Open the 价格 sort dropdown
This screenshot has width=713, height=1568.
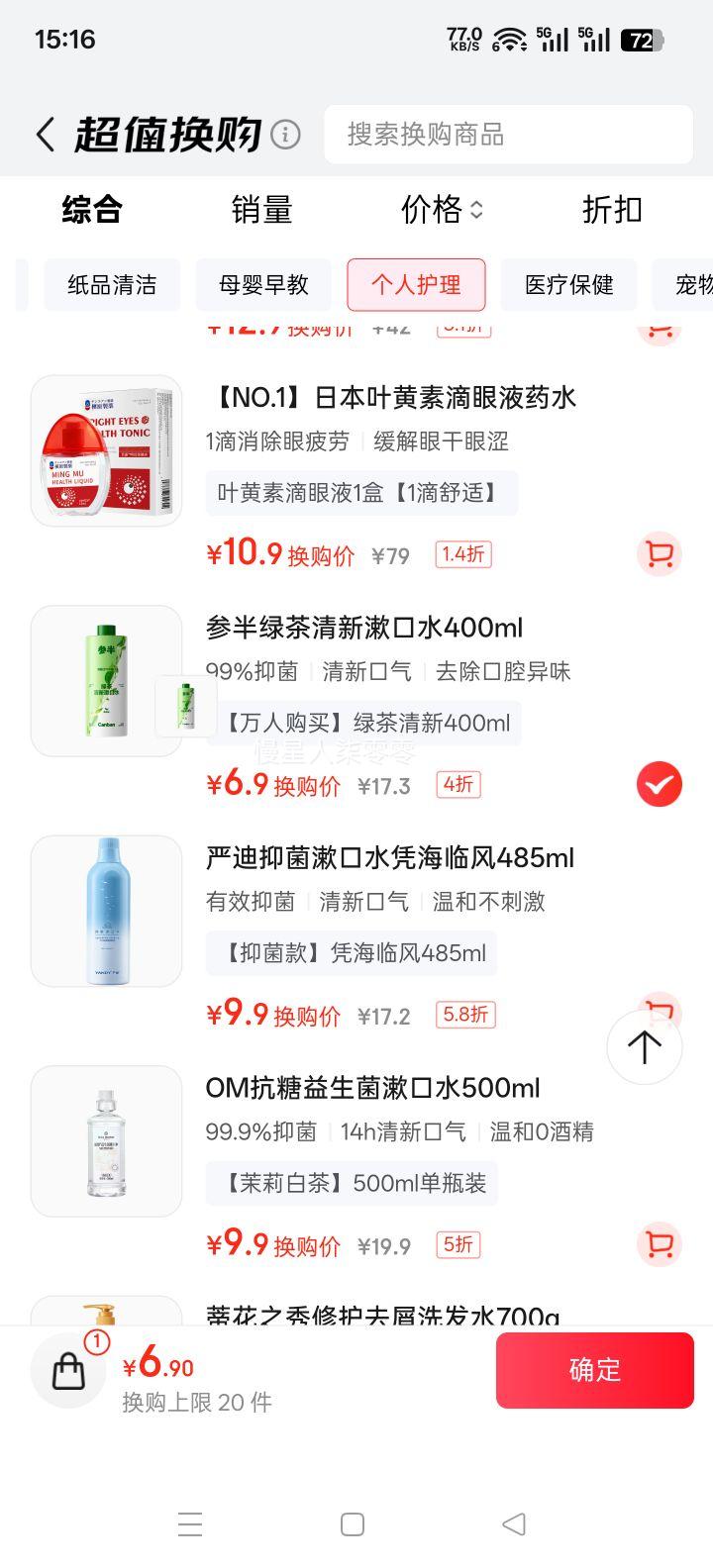pos(440,210)
